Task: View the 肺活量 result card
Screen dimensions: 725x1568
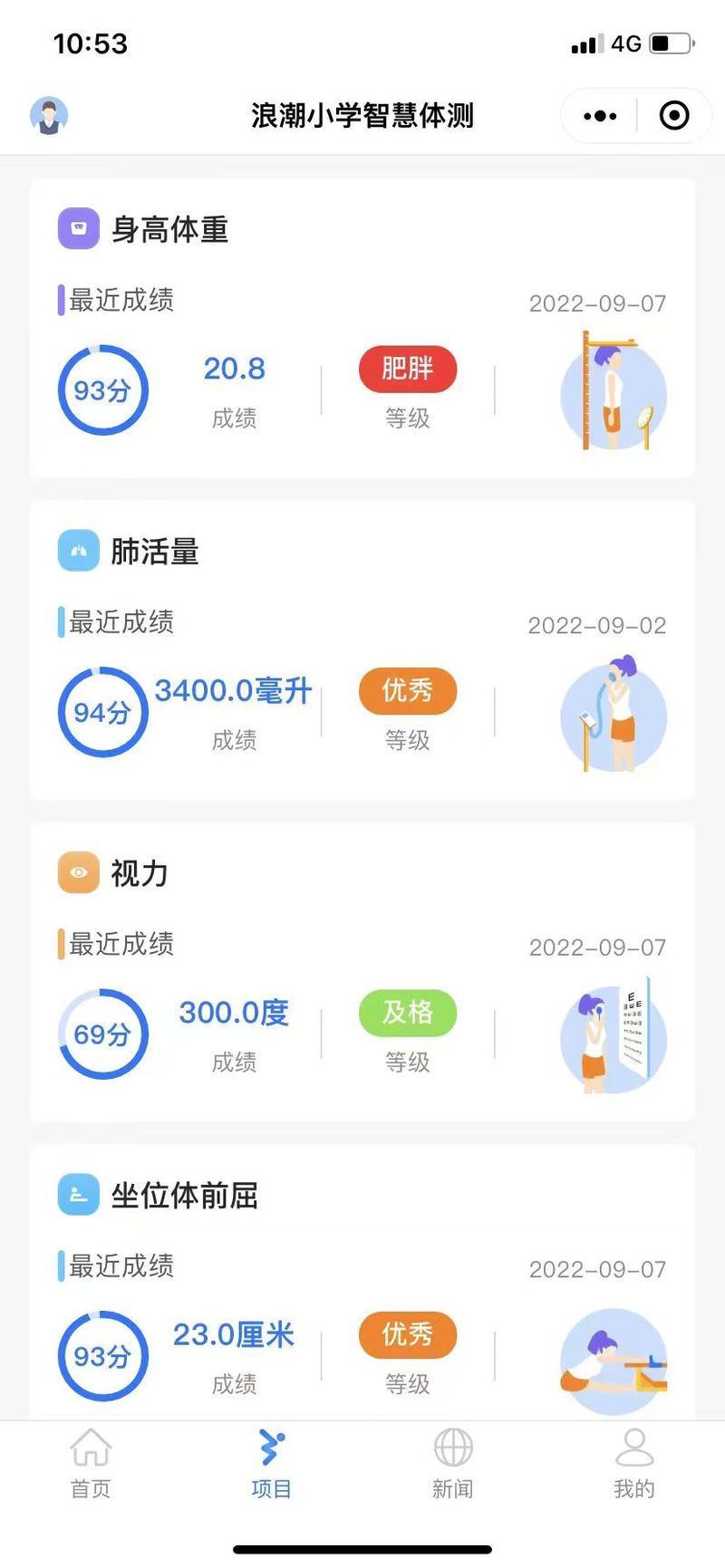Action: click(362, 649)
